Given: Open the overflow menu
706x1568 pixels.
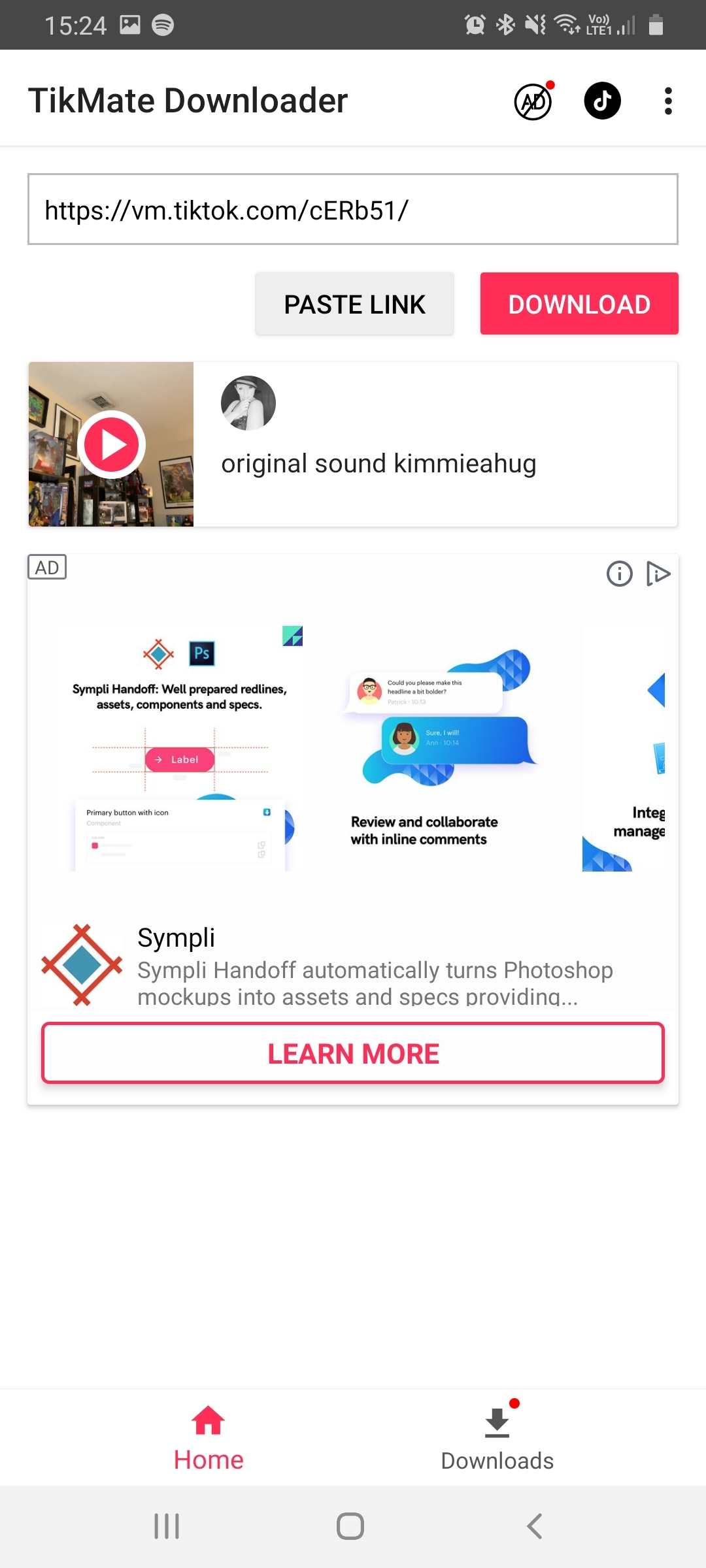Looking at the screenshot, I should [x=667, y=101].
